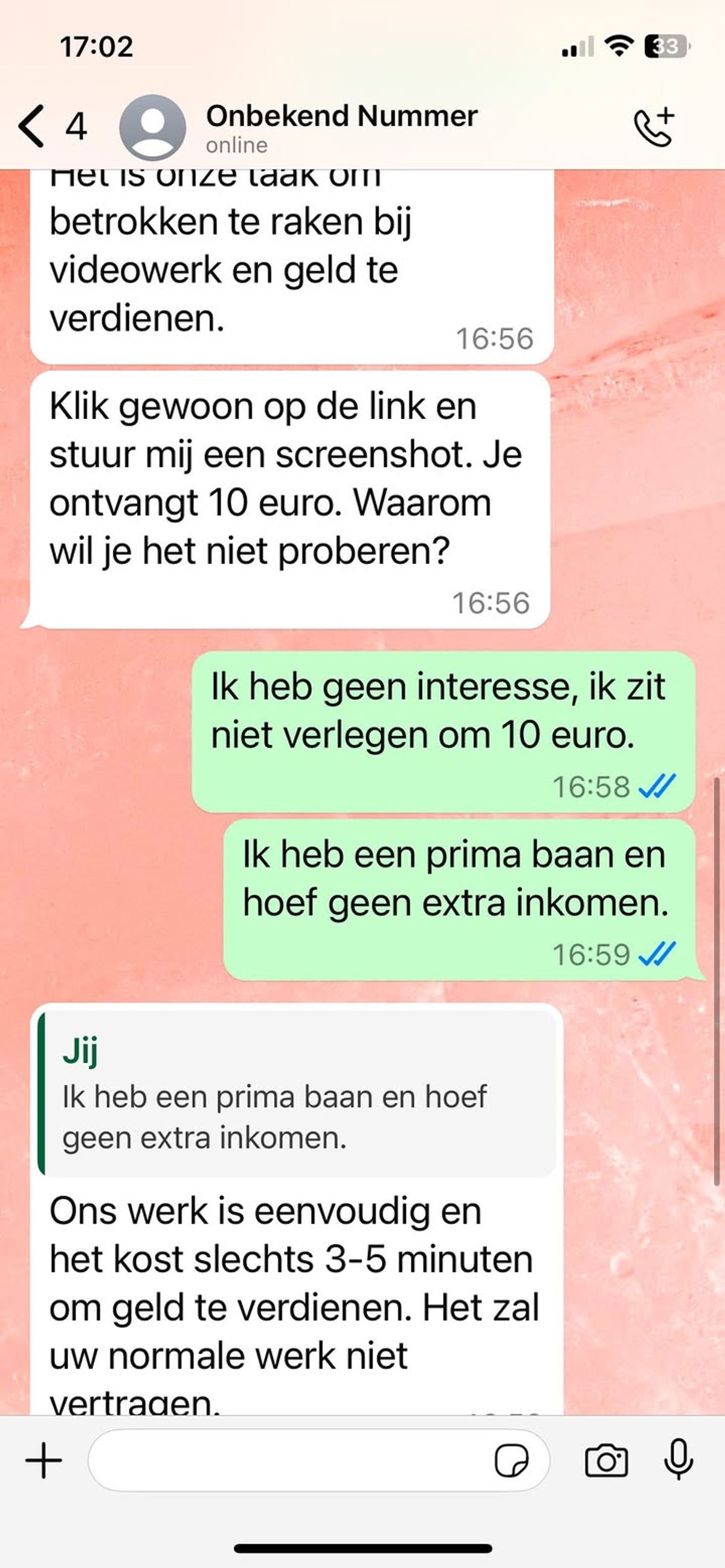Start a call with Onbekend Nummer
This screenshot has width=725, height=1568.
coord(654,127)
